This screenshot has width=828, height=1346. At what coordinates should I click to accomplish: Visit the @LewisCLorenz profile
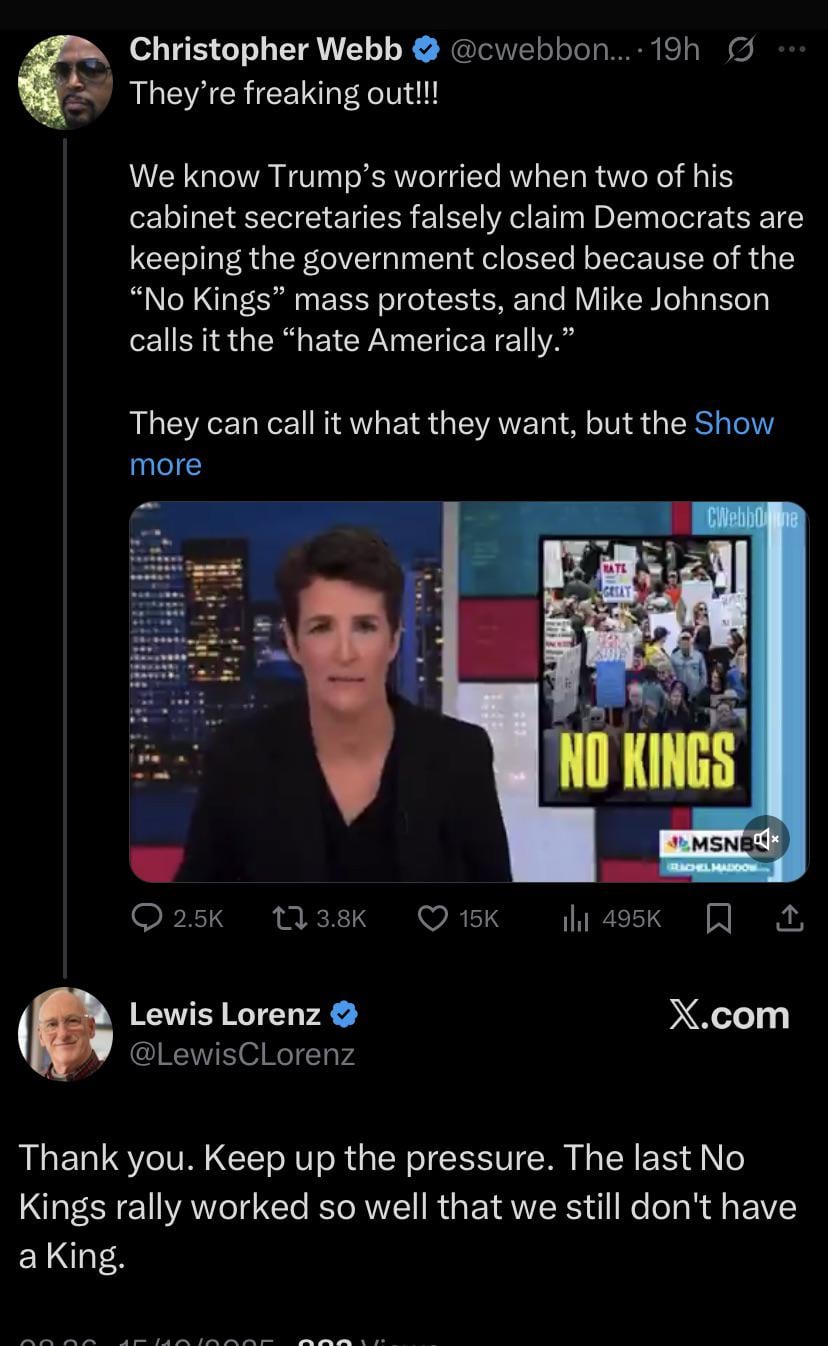click(243, 1053)
